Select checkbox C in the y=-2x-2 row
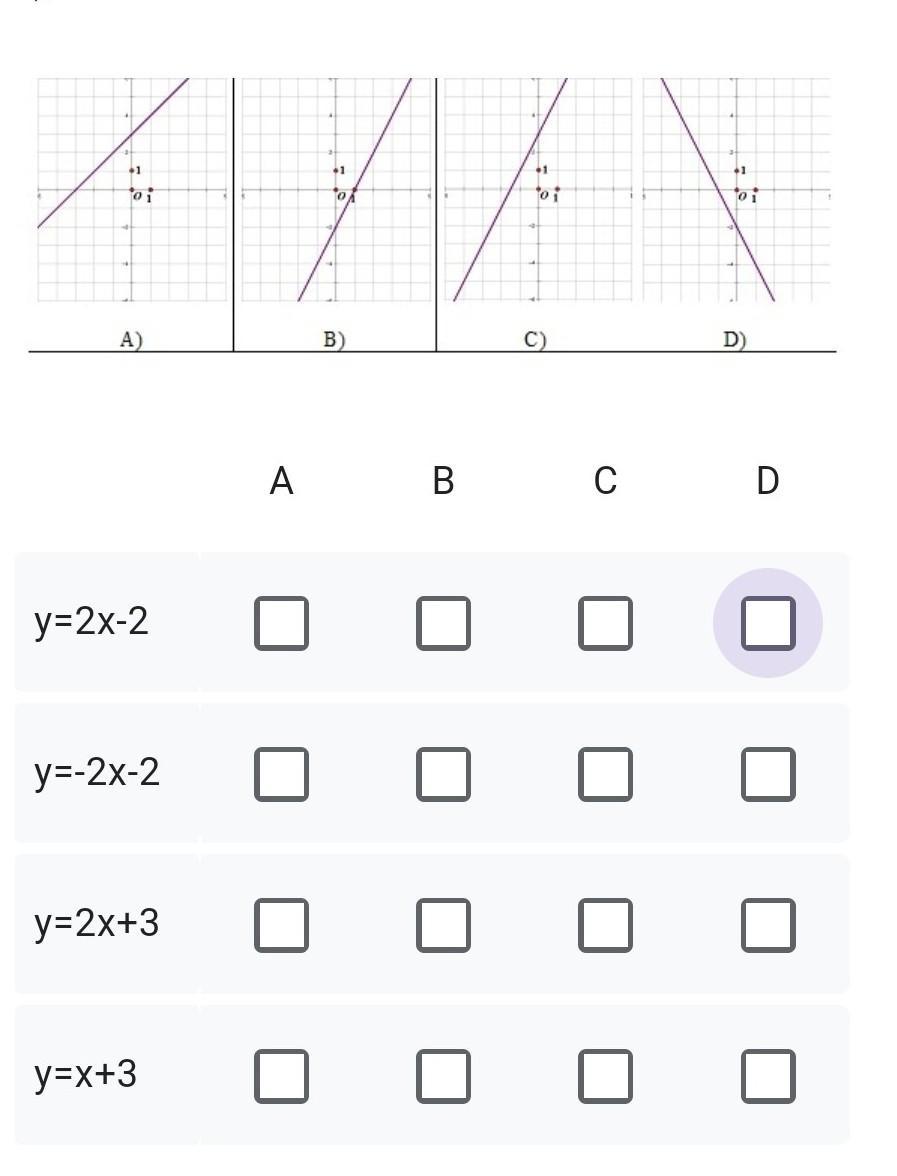 point(605,774)
